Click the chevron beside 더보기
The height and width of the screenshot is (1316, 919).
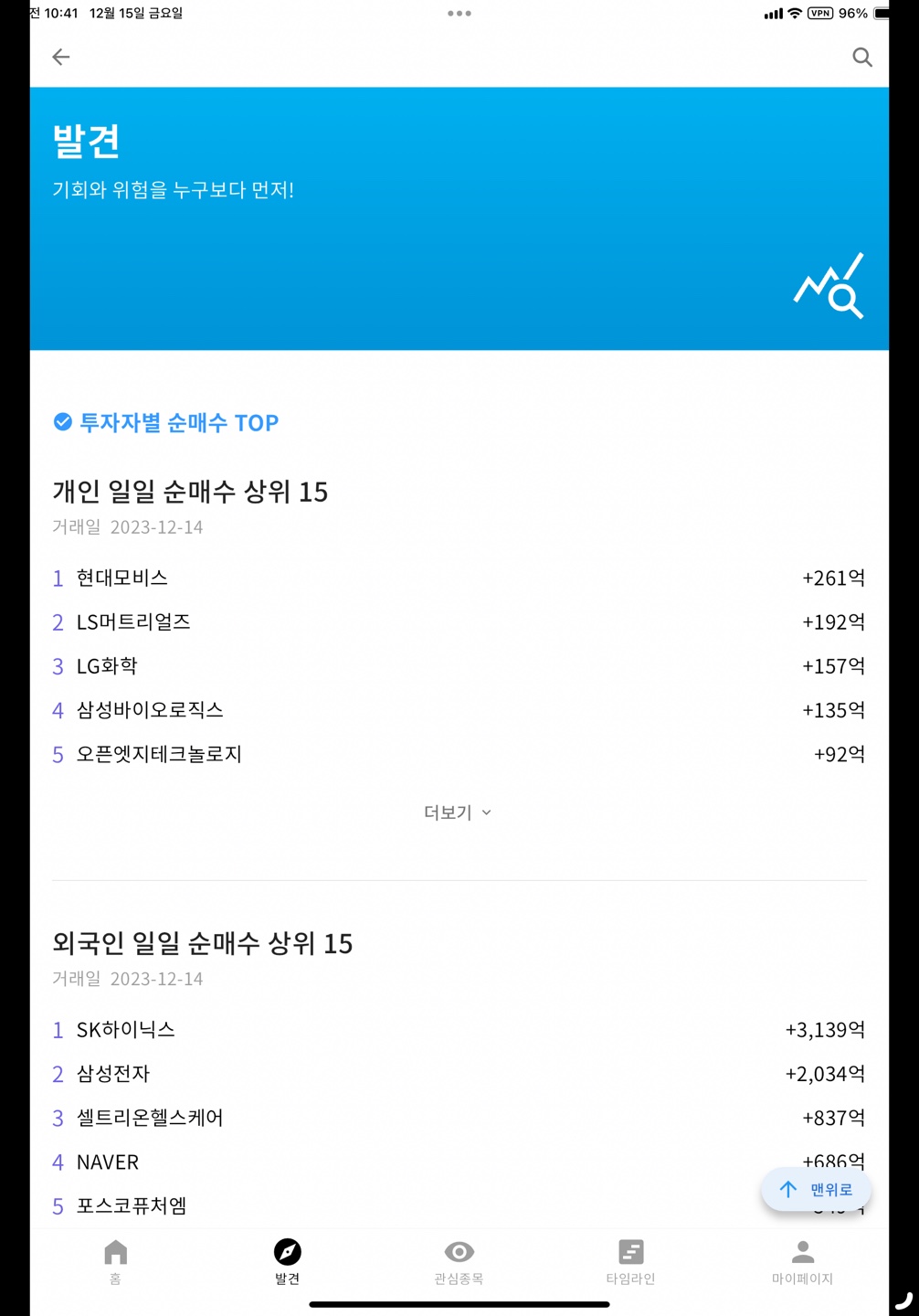488,812
